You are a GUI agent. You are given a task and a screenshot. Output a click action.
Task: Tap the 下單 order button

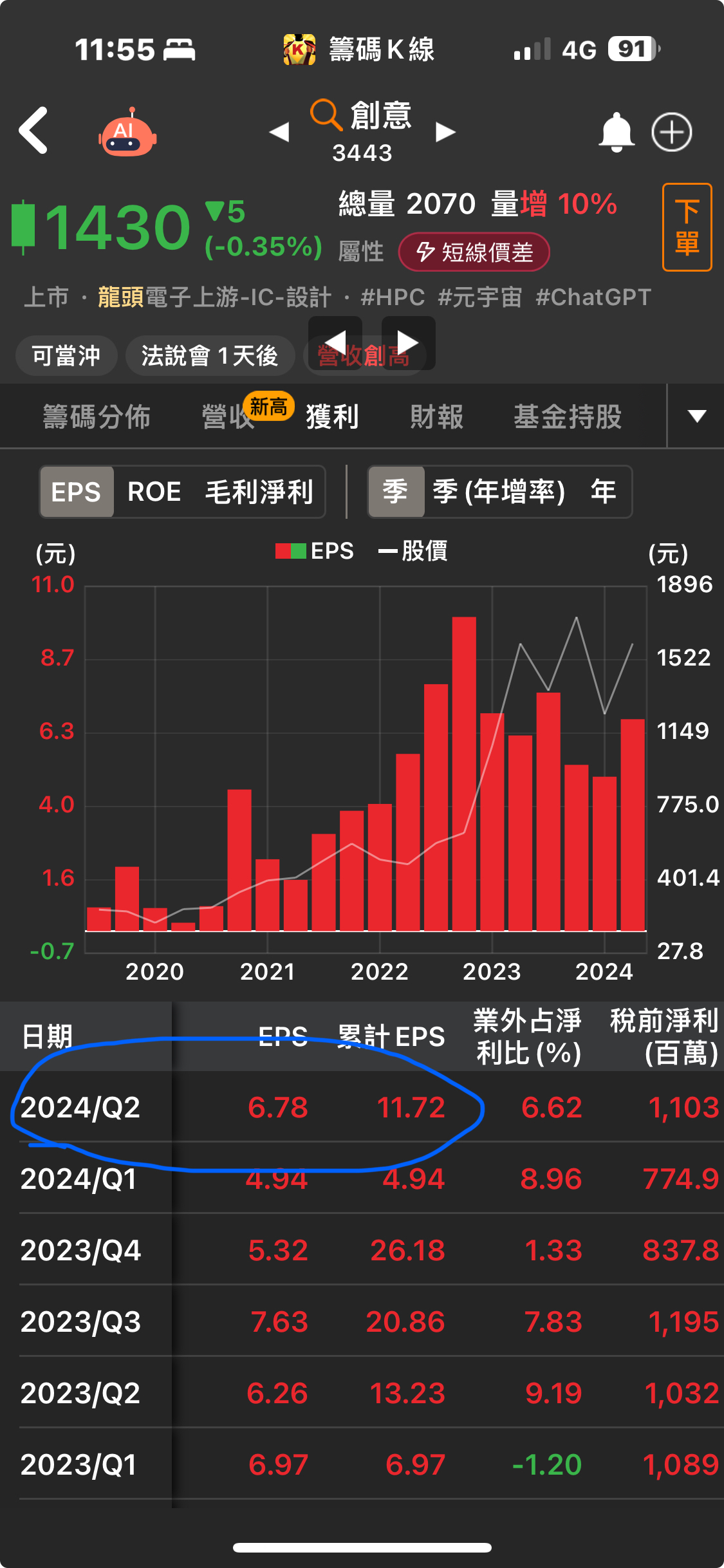click(x=687, y=227)
